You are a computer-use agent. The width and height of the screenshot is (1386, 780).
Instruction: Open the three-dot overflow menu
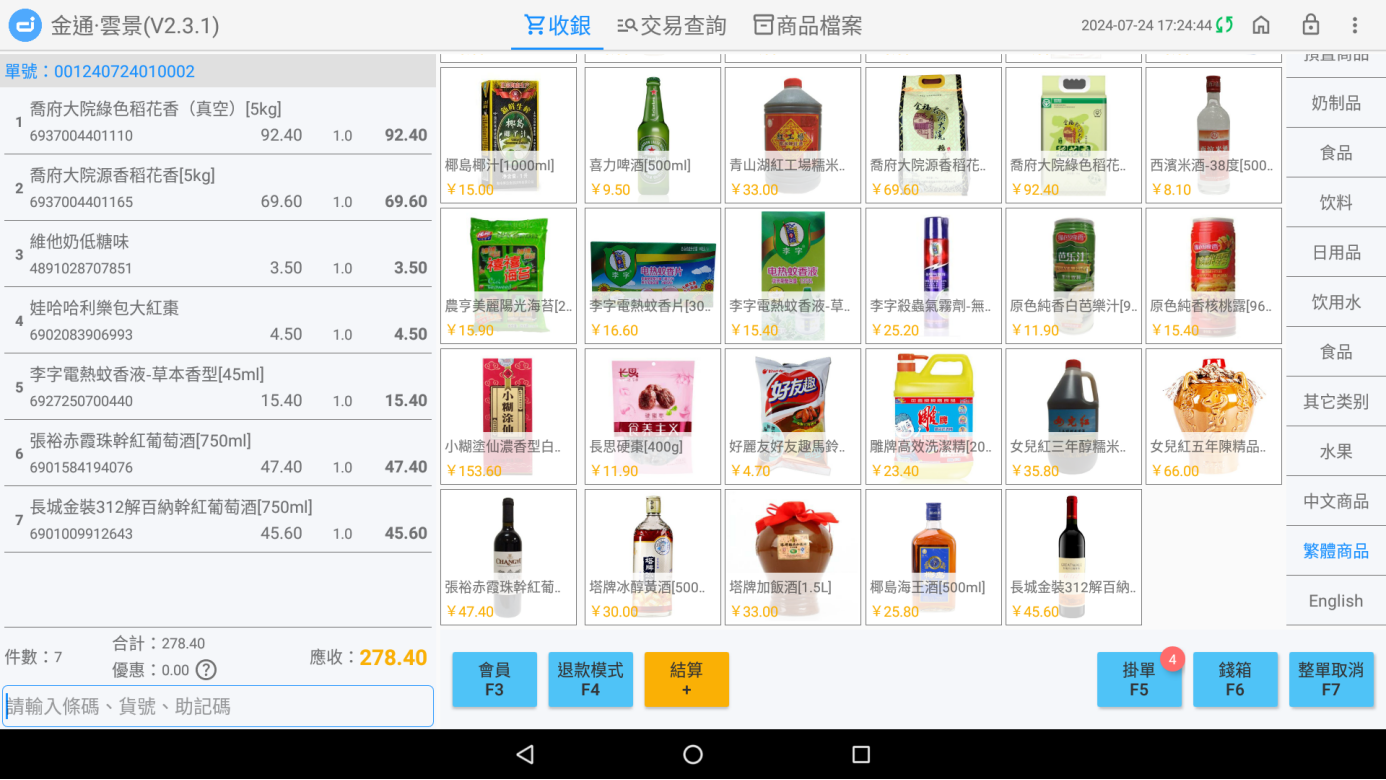[x=1355, y=25]
